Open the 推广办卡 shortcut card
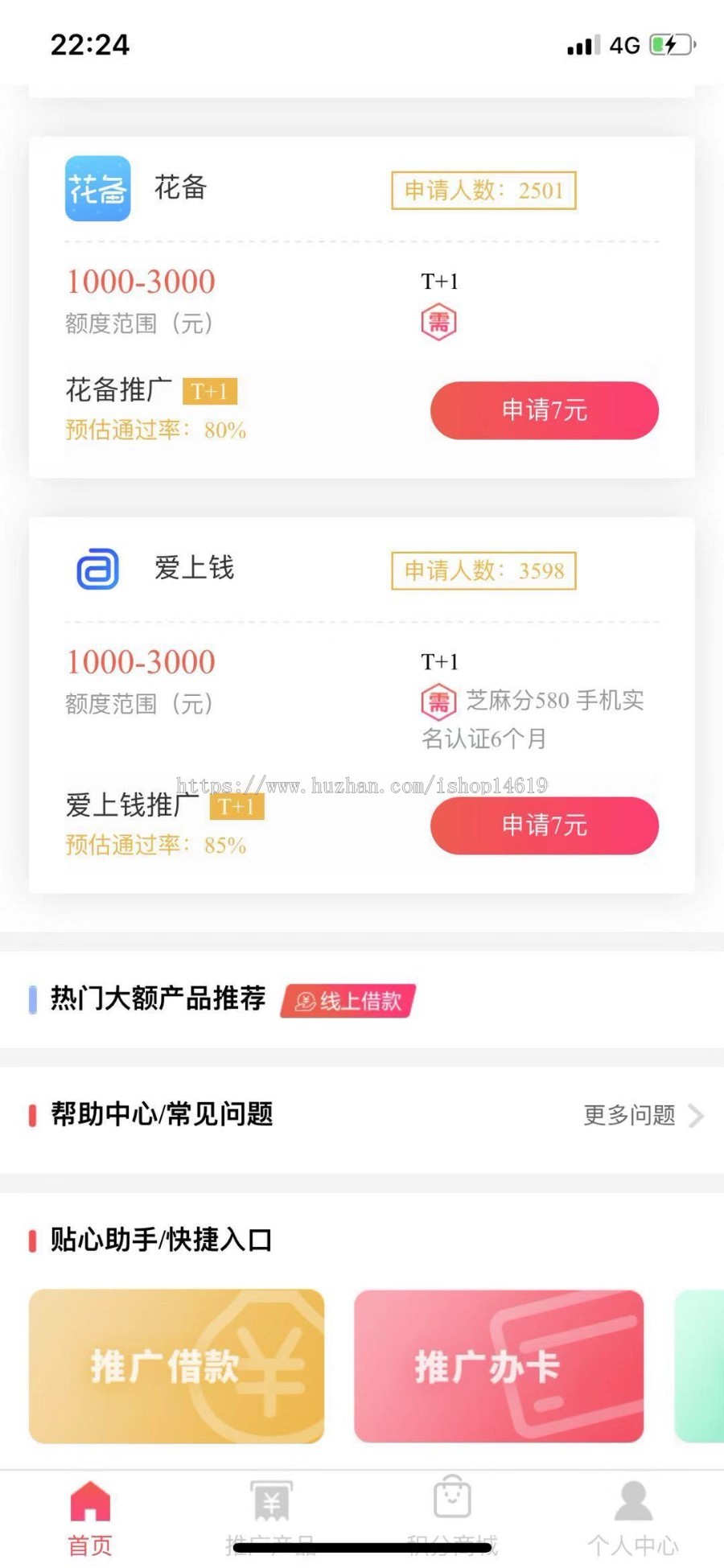 coord(499,1366)
